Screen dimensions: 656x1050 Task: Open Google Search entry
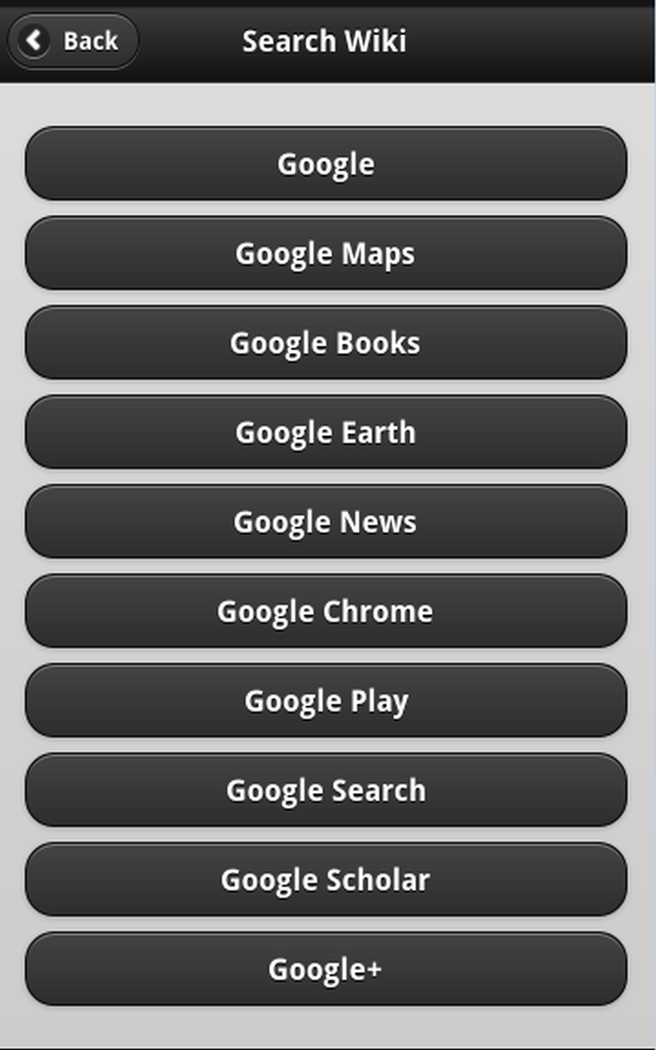tap(326, 790)
